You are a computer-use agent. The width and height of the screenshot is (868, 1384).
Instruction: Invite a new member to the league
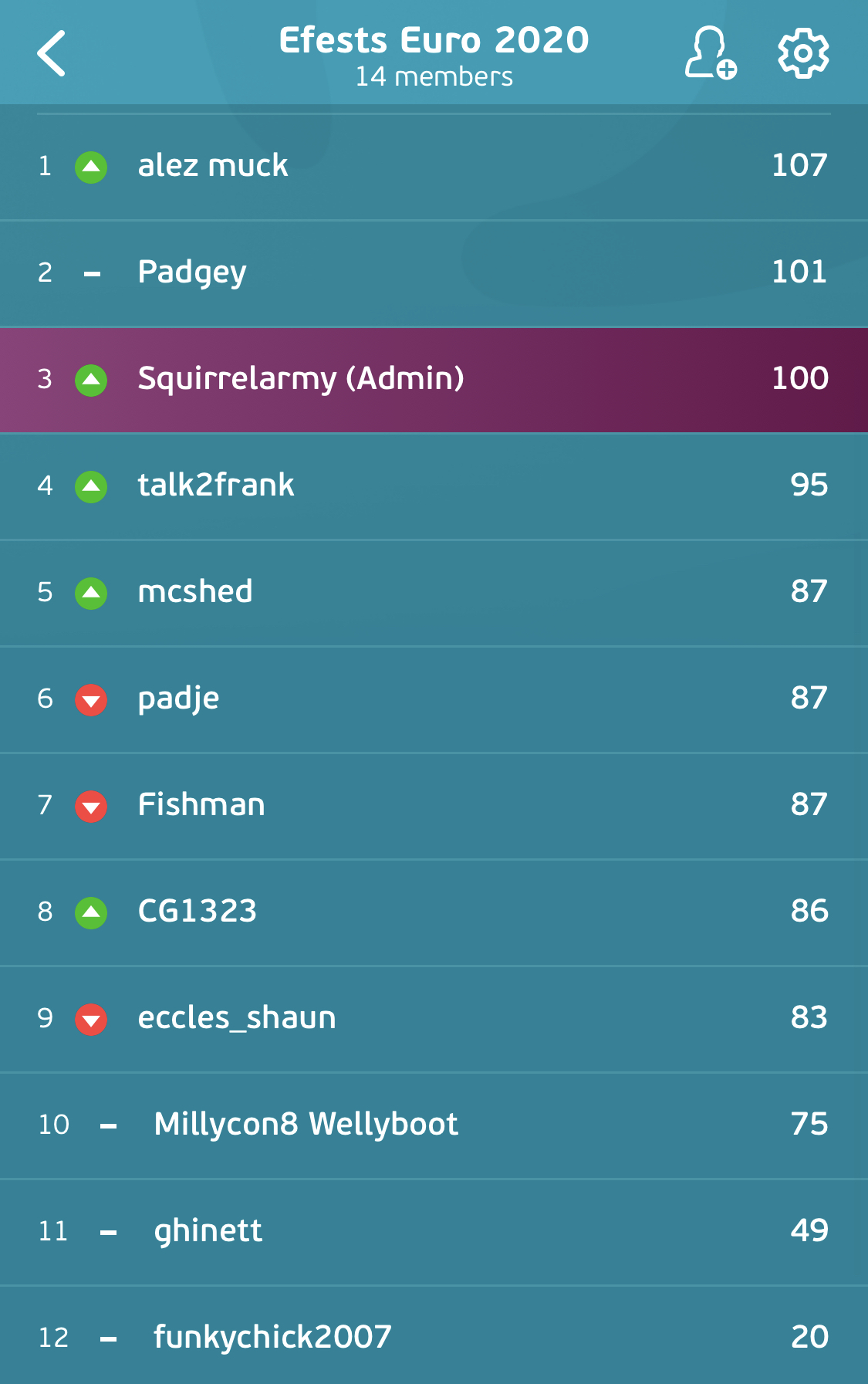tap(711, 53)
